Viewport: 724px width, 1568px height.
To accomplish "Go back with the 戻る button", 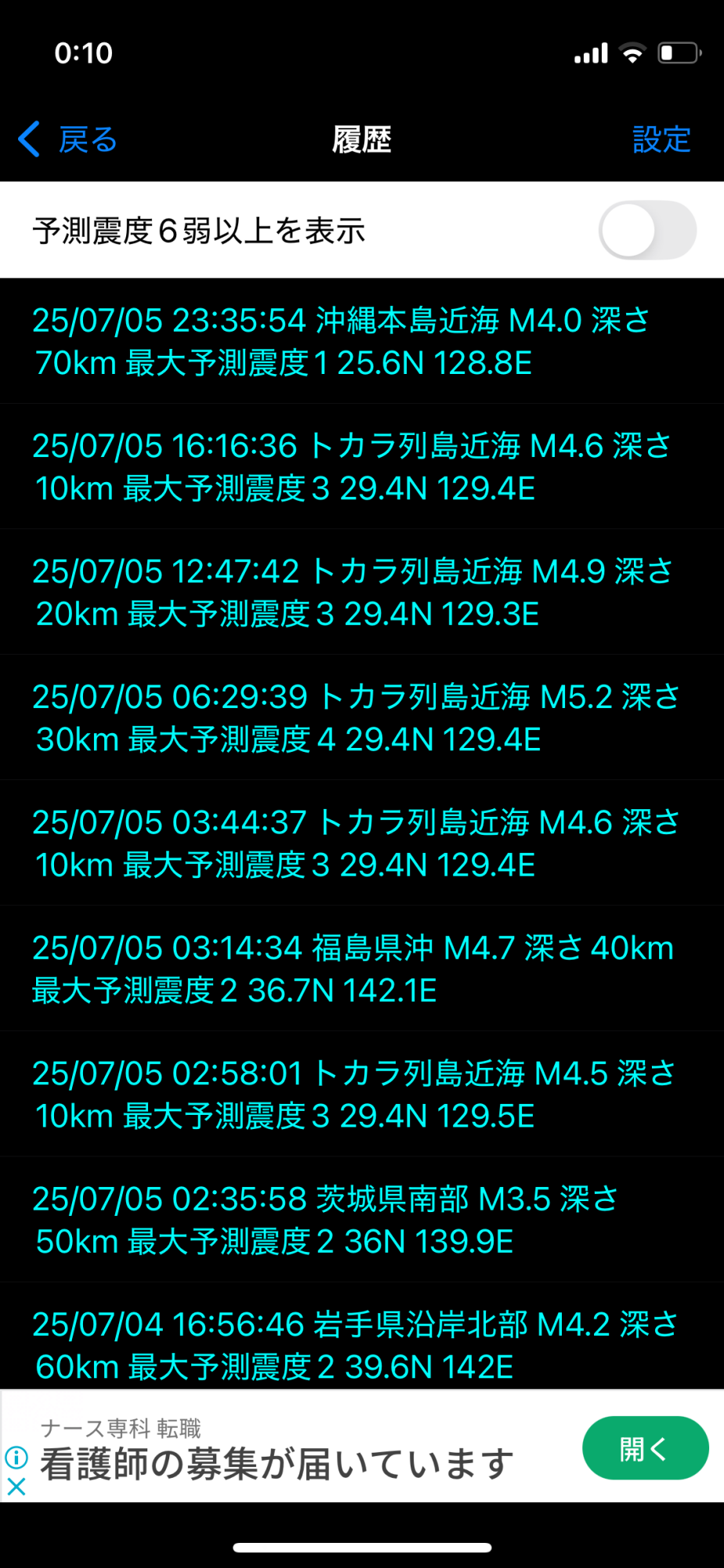I will 69,140.
